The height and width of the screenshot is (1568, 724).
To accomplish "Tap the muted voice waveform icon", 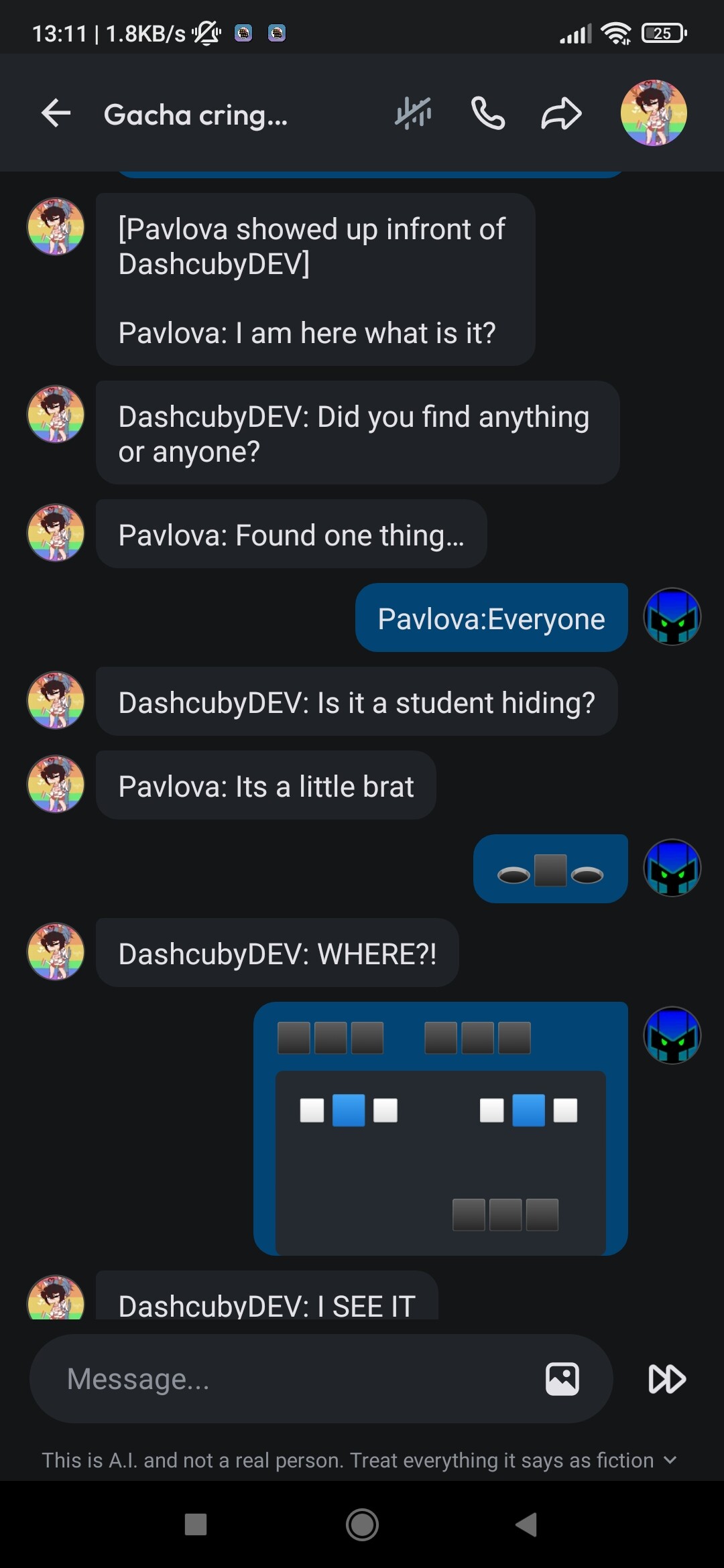I will coord(413,113).
